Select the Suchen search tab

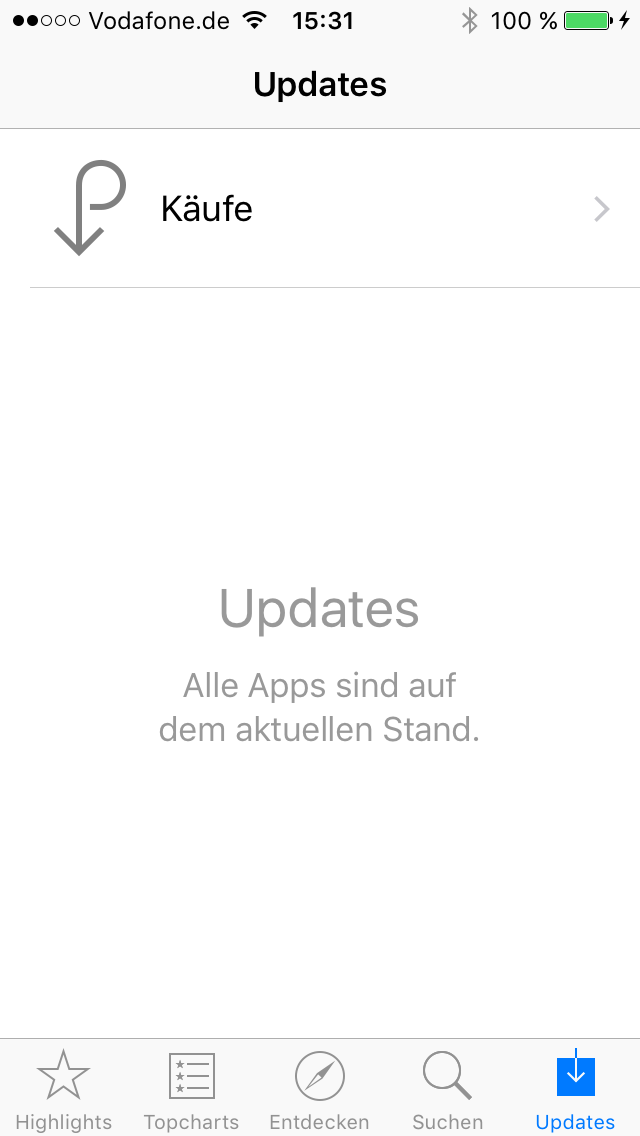coord(447,1088)
